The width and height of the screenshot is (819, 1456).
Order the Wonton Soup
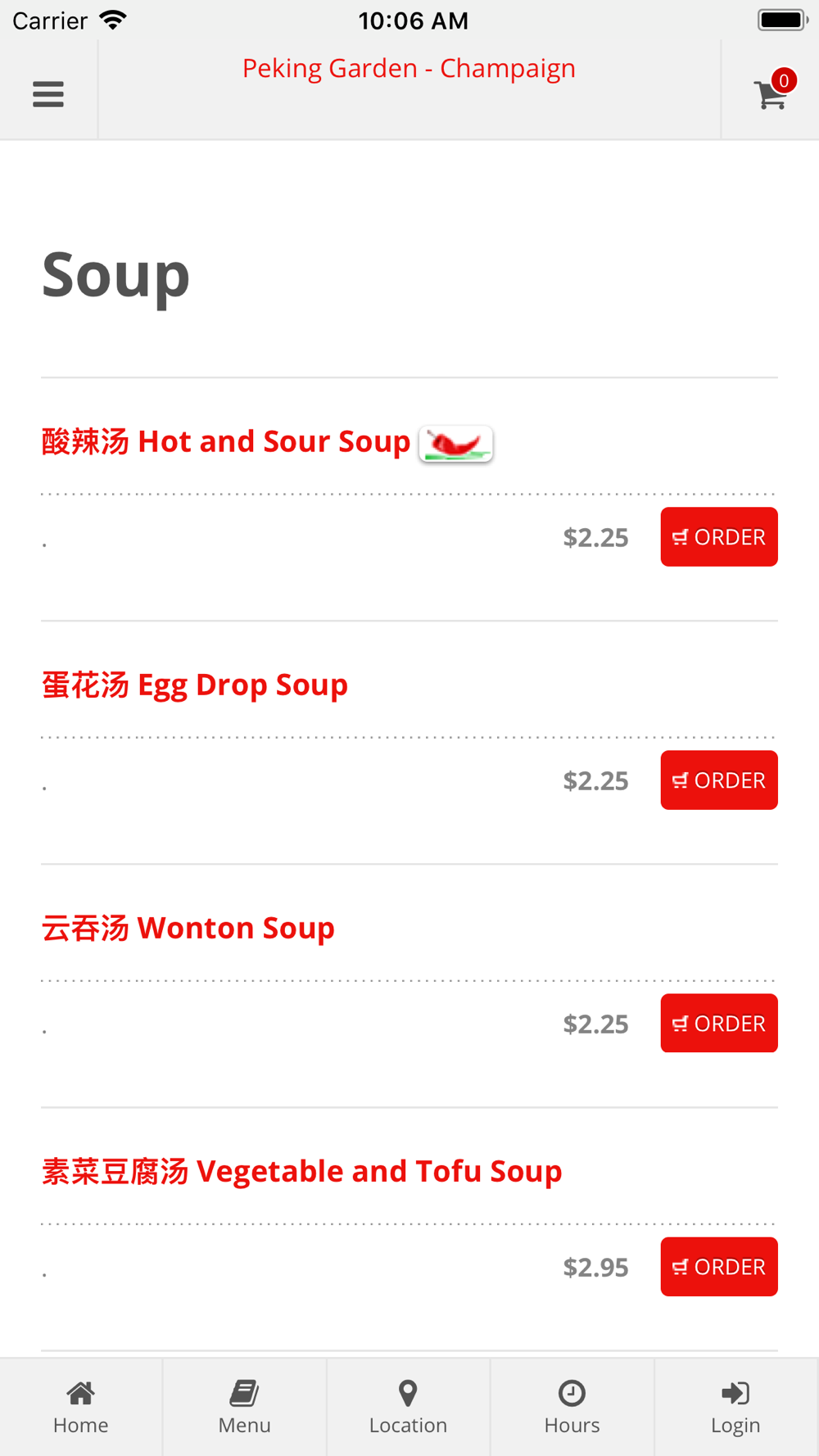pos(719,1024)
